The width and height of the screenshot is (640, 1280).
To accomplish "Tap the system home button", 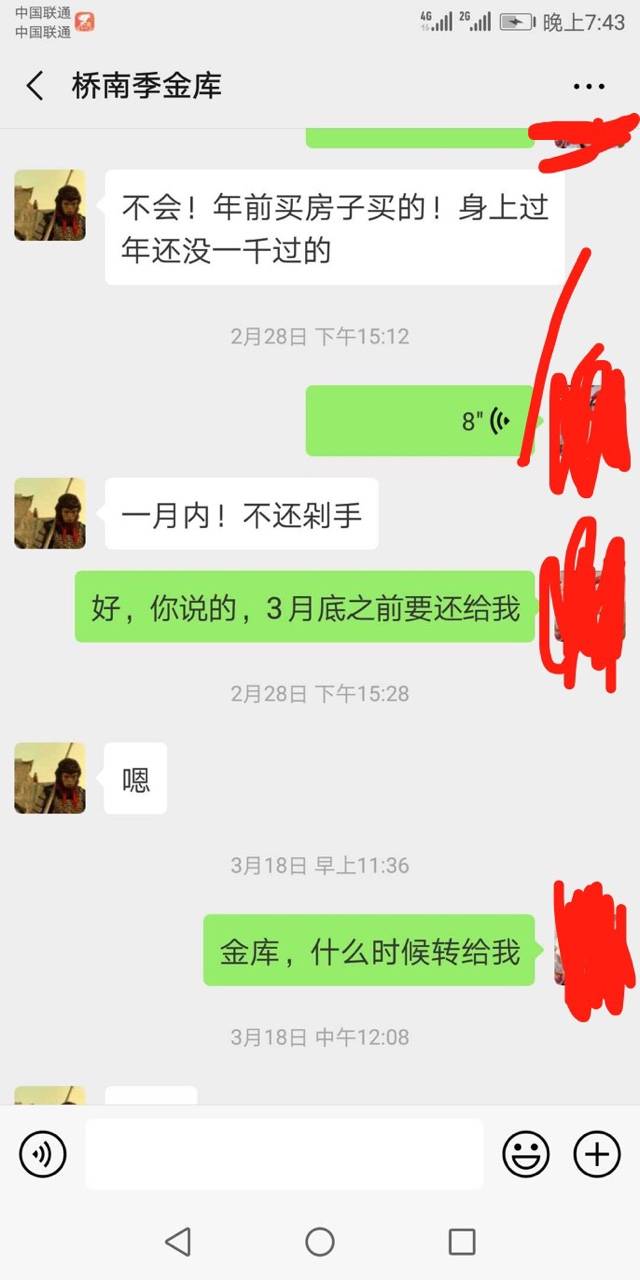I will click(320, 1242).
